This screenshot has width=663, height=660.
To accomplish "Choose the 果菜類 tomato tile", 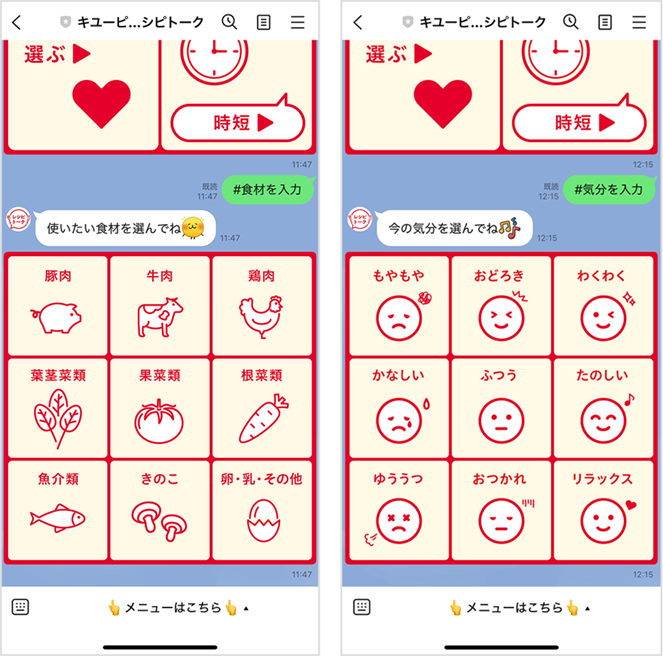I will tap(160, 407).
